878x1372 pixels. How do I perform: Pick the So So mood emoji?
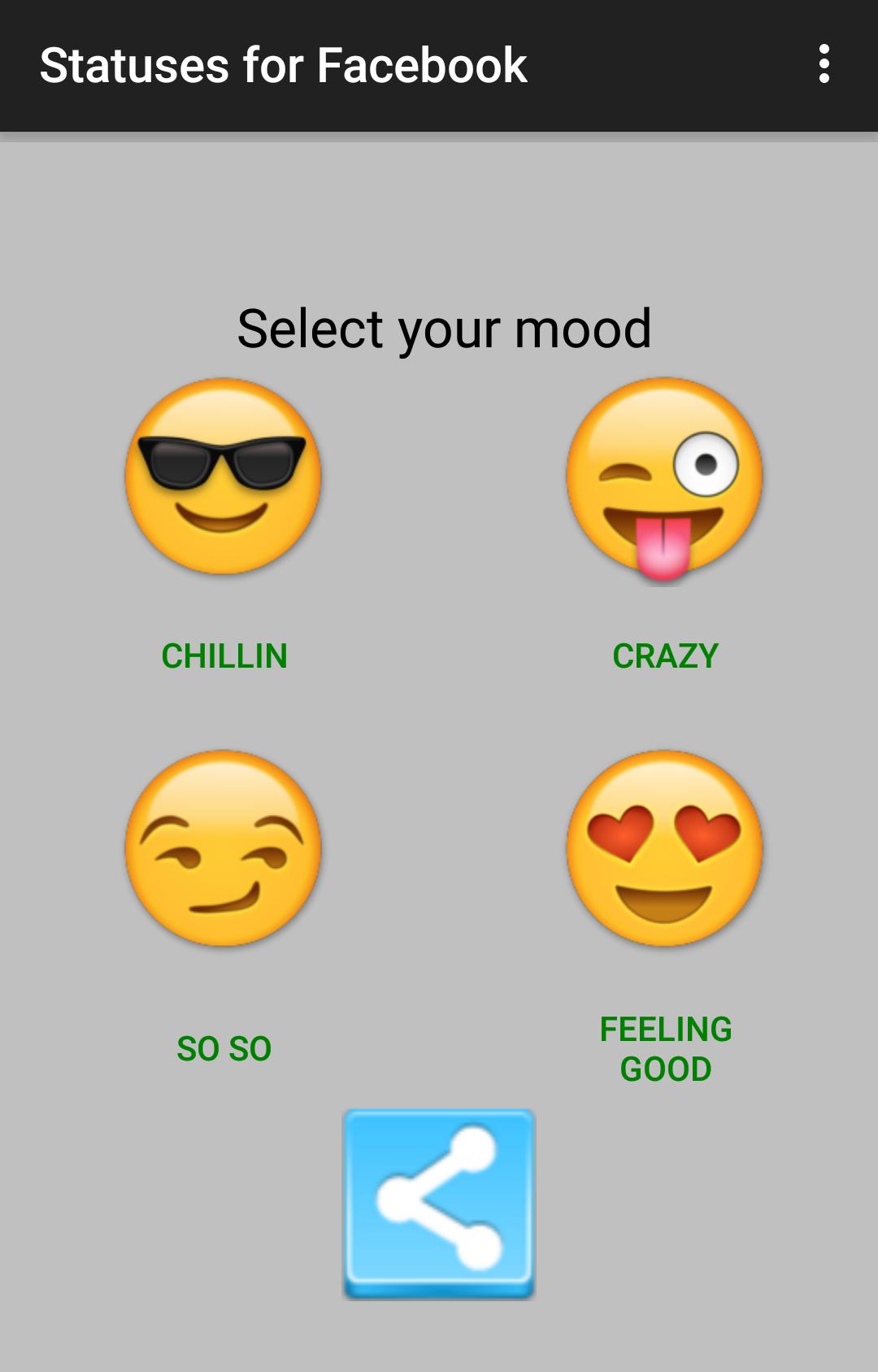224,848
